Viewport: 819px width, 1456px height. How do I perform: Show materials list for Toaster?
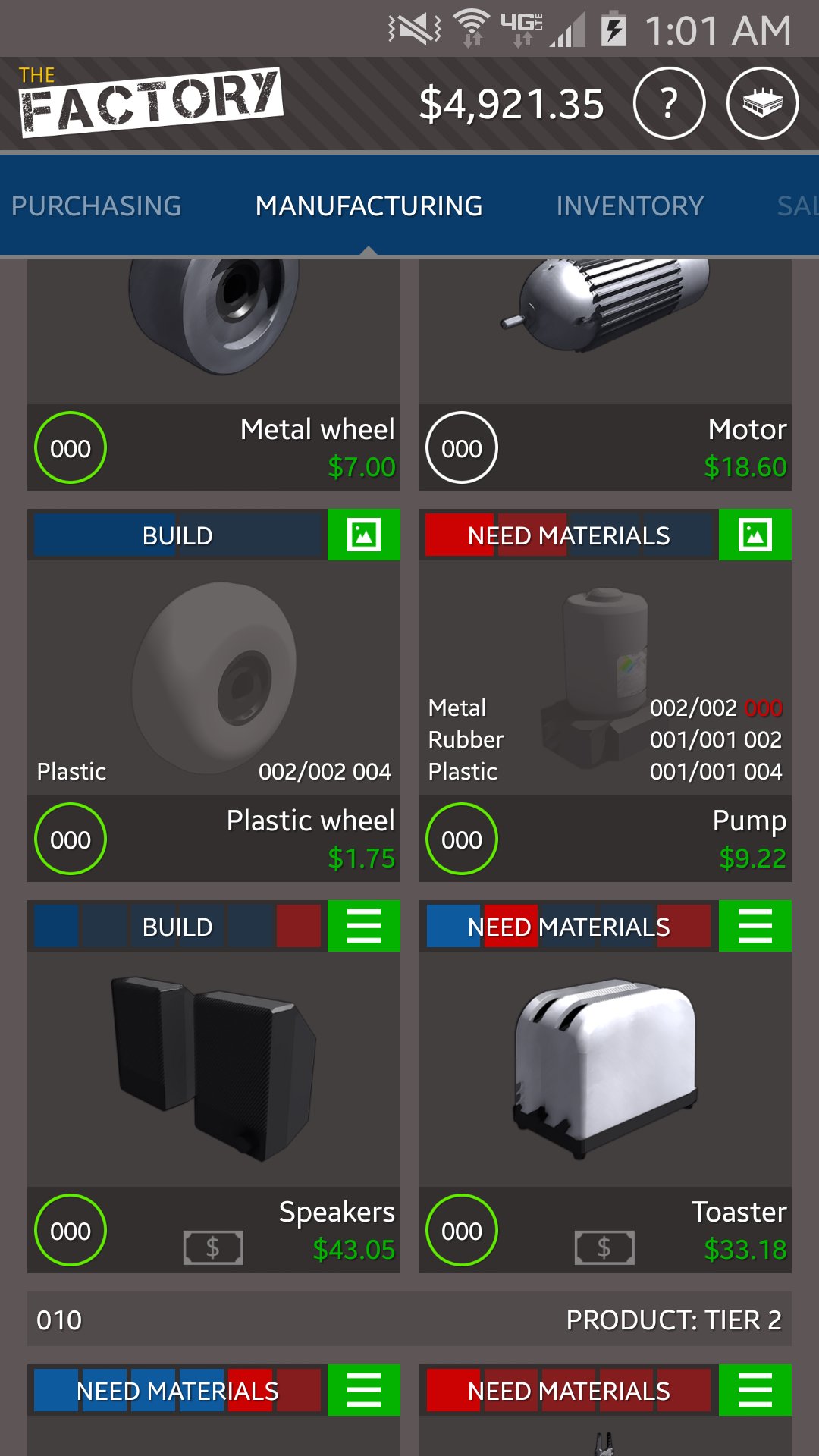(755, 927)
